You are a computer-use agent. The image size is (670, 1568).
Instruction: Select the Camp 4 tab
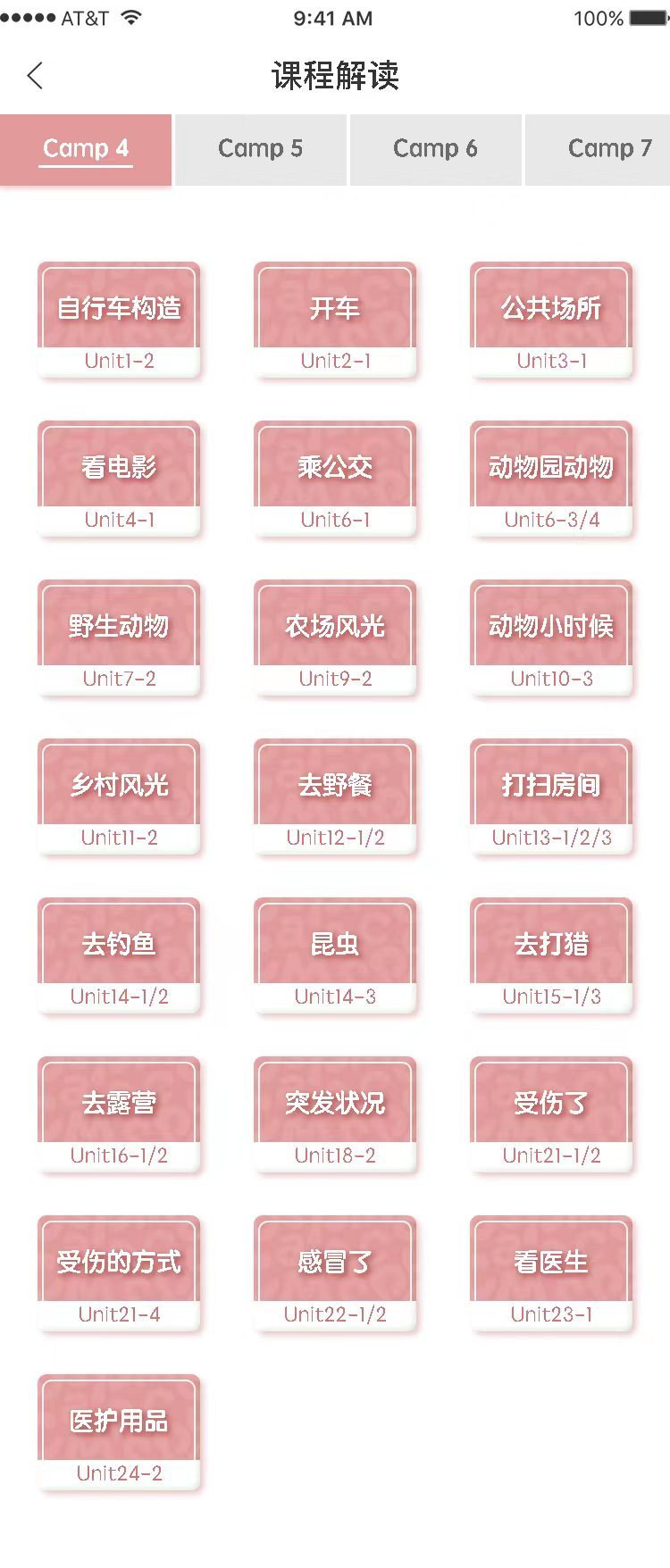[x=86, y=148]
